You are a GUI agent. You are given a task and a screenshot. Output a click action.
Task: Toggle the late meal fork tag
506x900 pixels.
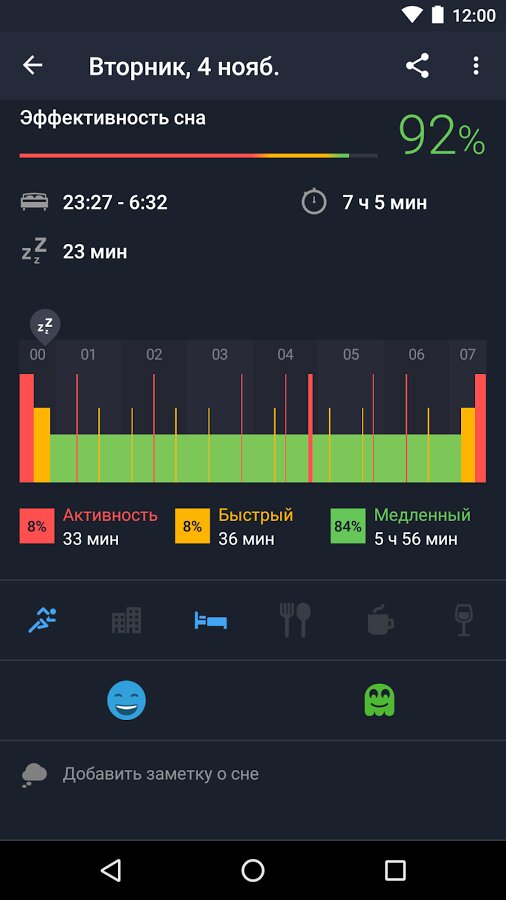click(295, 620)
